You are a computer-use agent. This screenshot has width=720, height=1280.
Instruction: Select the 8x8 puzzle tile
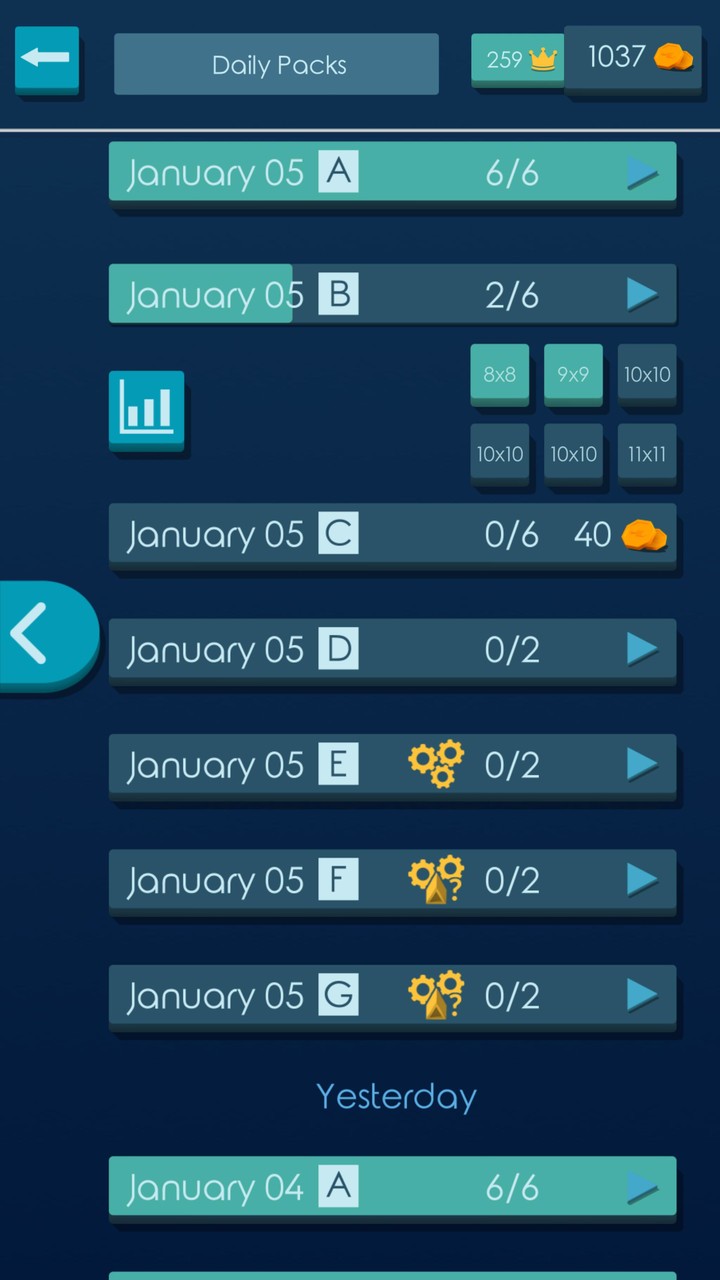pos(499,375)
